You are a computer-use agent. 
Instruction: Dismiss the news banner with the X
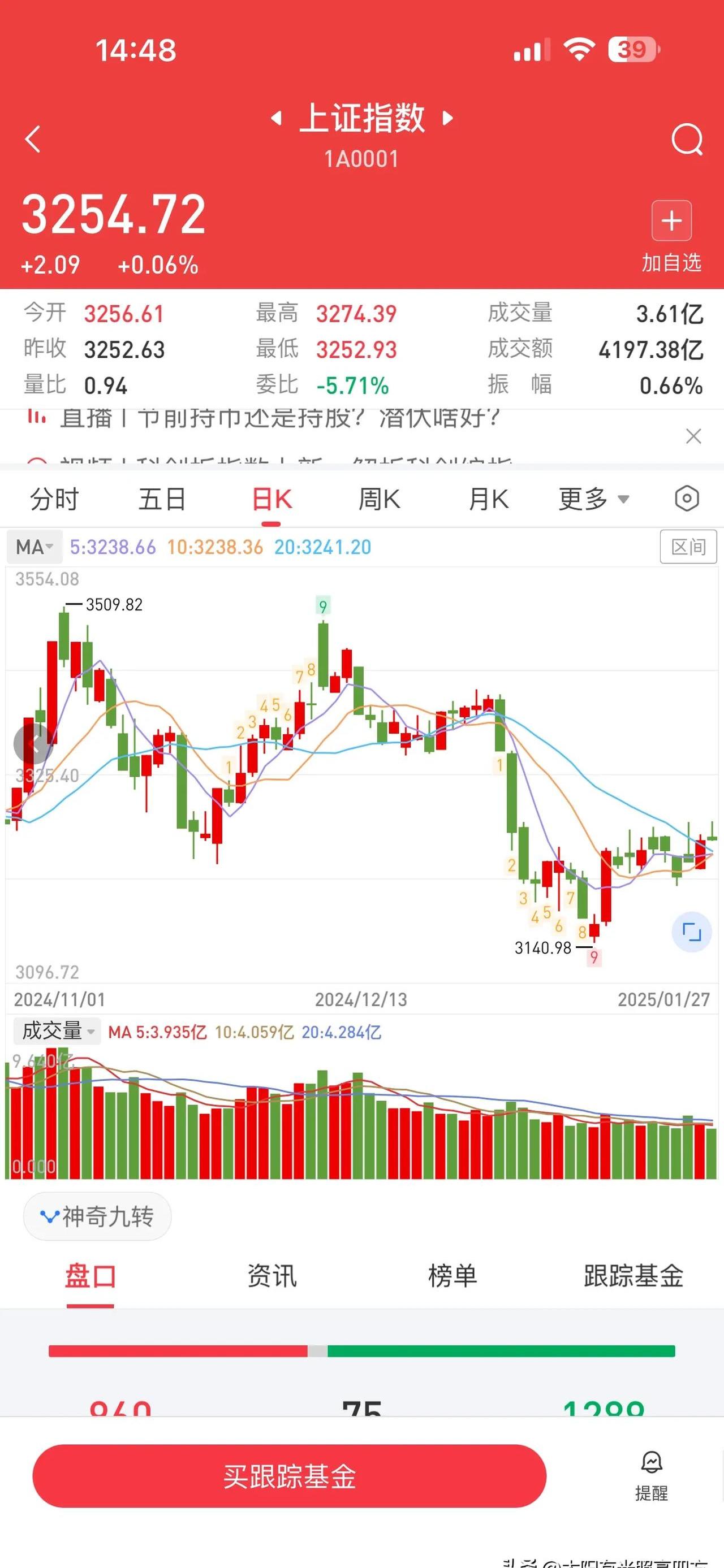click(693, 436)
